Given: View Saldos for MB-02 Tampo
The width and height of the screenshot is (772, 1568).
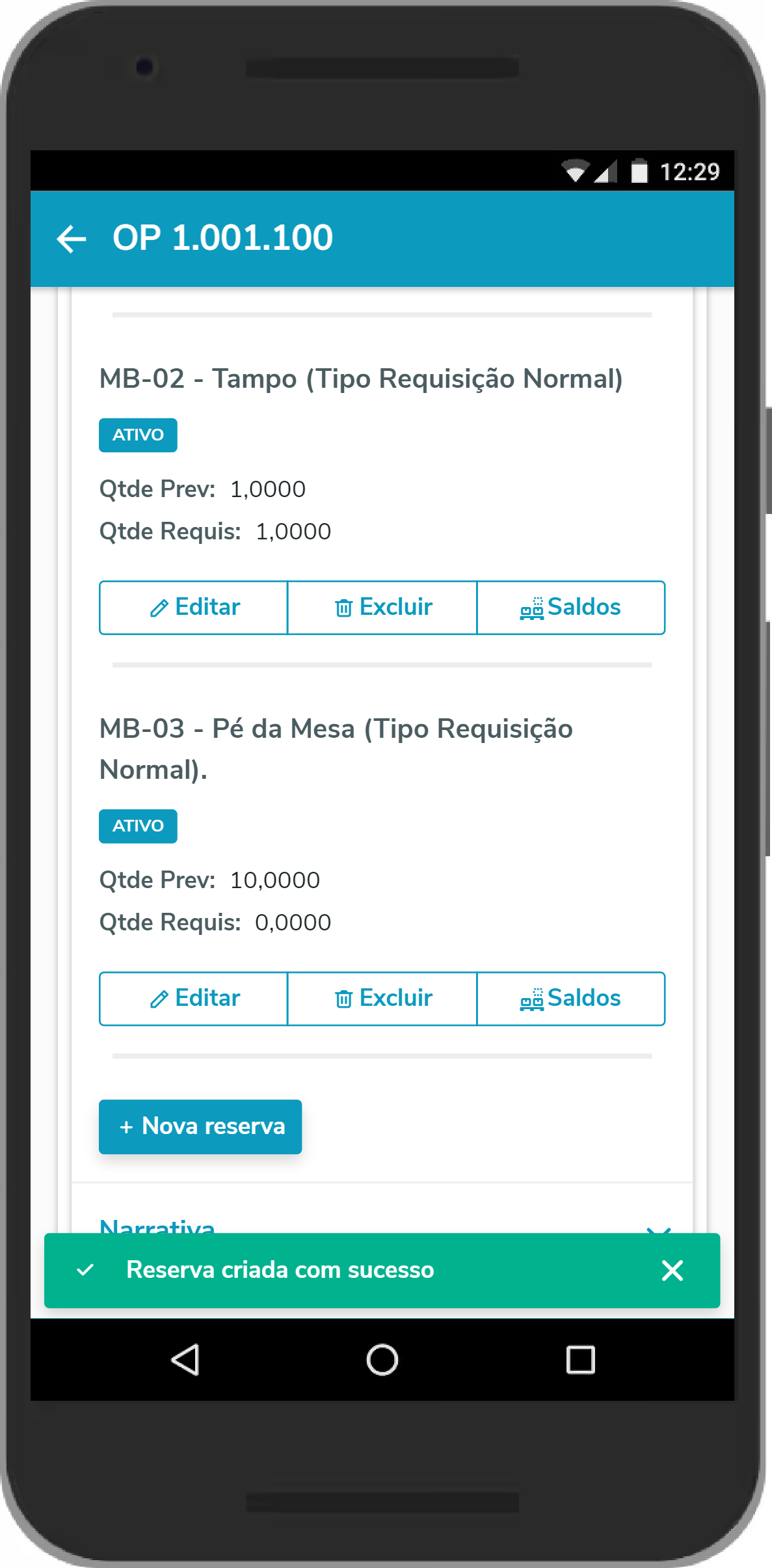Looking at the screenshot, I should 570,608.
